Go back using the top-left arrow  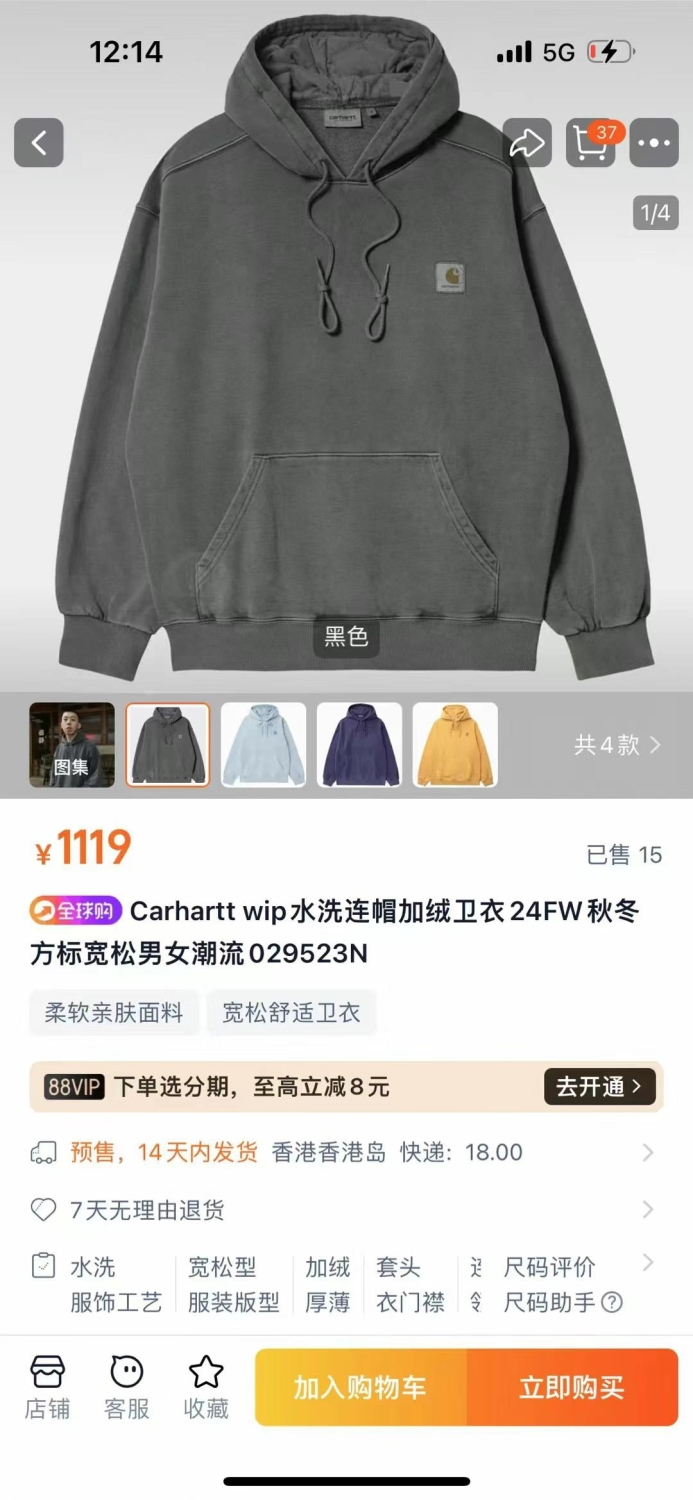pos(39,143)
